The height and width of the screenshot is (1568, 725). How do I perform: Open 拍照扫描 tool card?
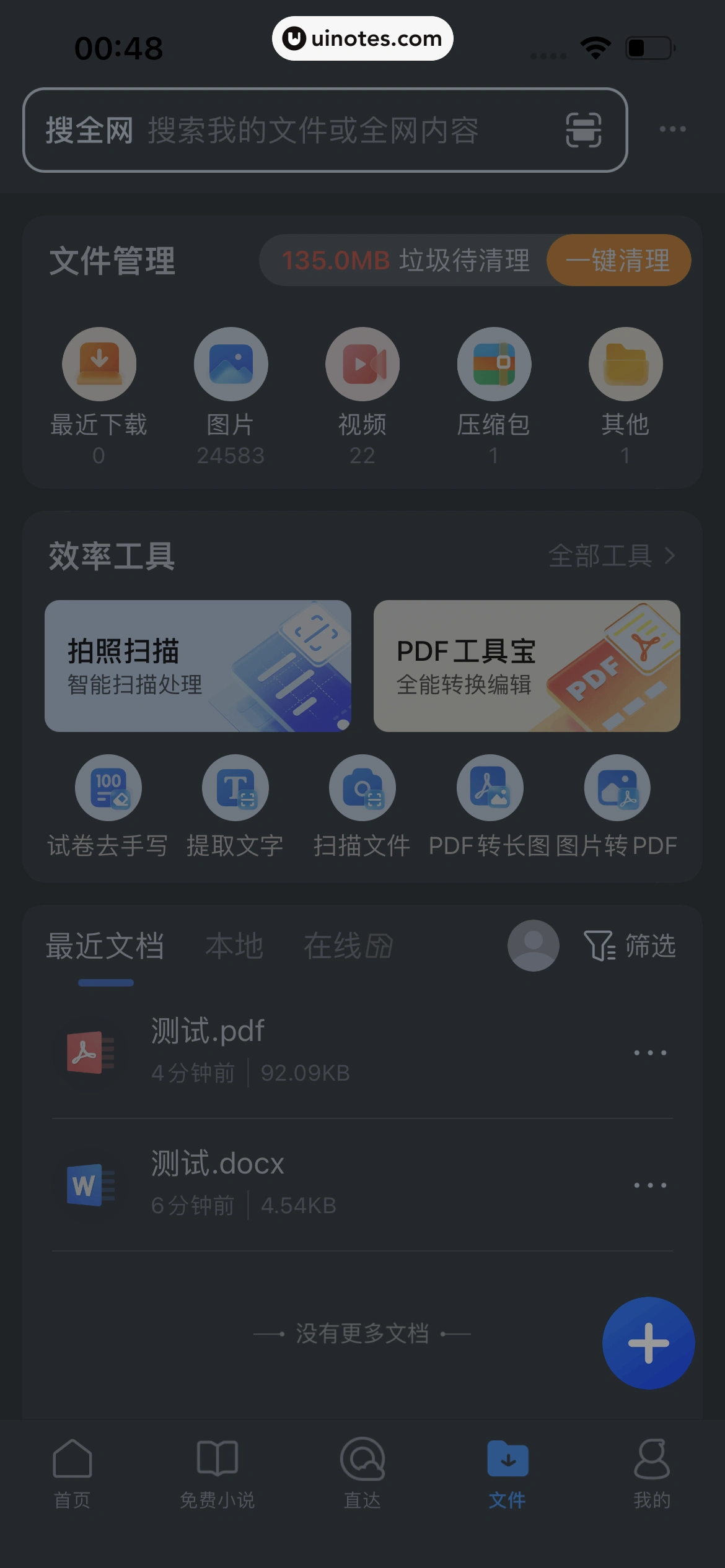coord(198,666)
